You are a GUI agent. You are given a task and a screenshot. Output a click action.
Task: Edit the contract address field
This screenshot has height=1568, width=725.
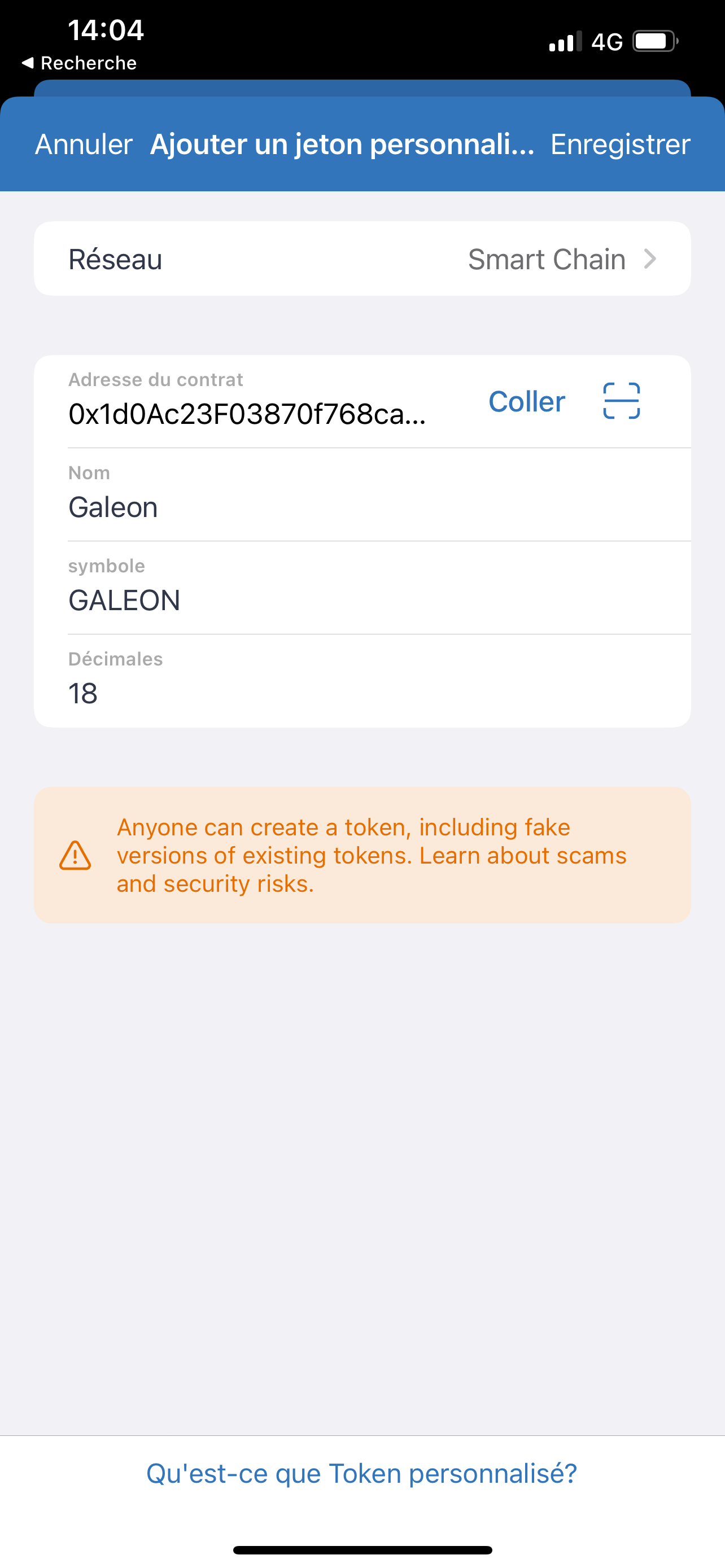click(247, 414)
